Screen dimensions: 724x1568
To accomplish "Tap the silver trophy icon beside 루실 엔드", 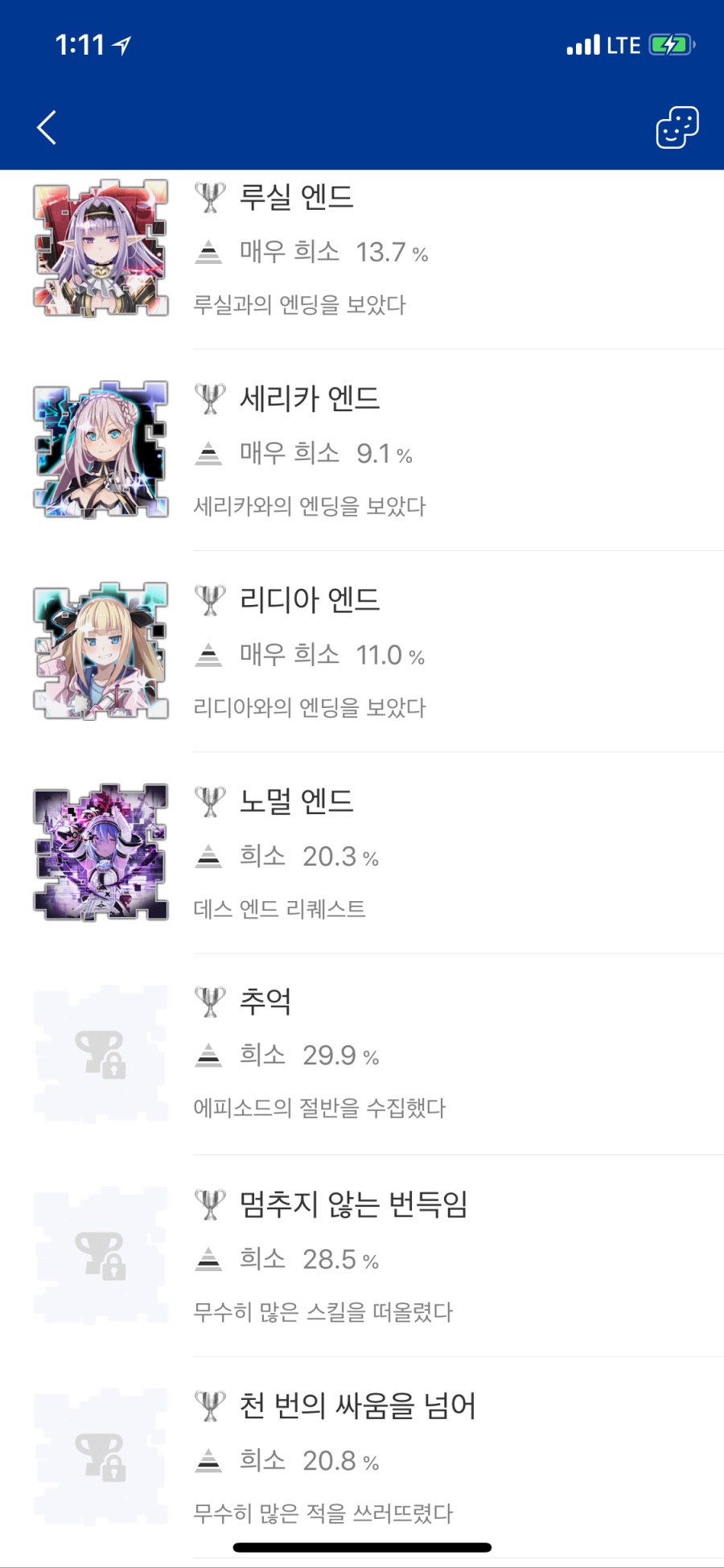I will [211, 195].
